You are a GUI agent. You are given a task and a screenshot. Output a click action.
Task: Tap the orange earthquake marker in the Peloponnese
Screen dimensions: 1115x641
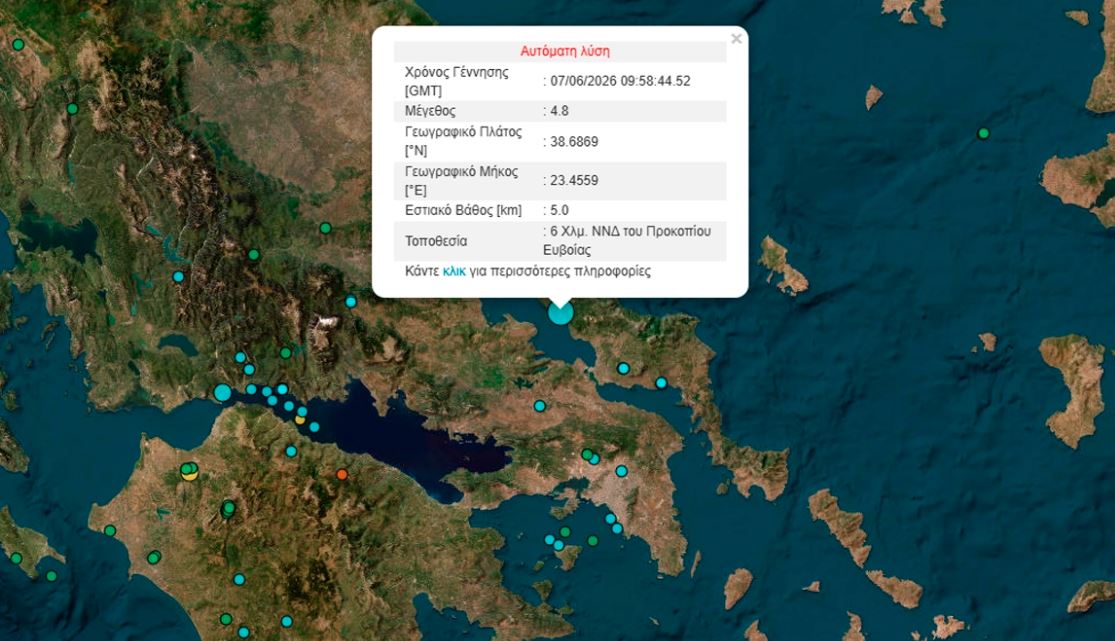pos(342,474)
